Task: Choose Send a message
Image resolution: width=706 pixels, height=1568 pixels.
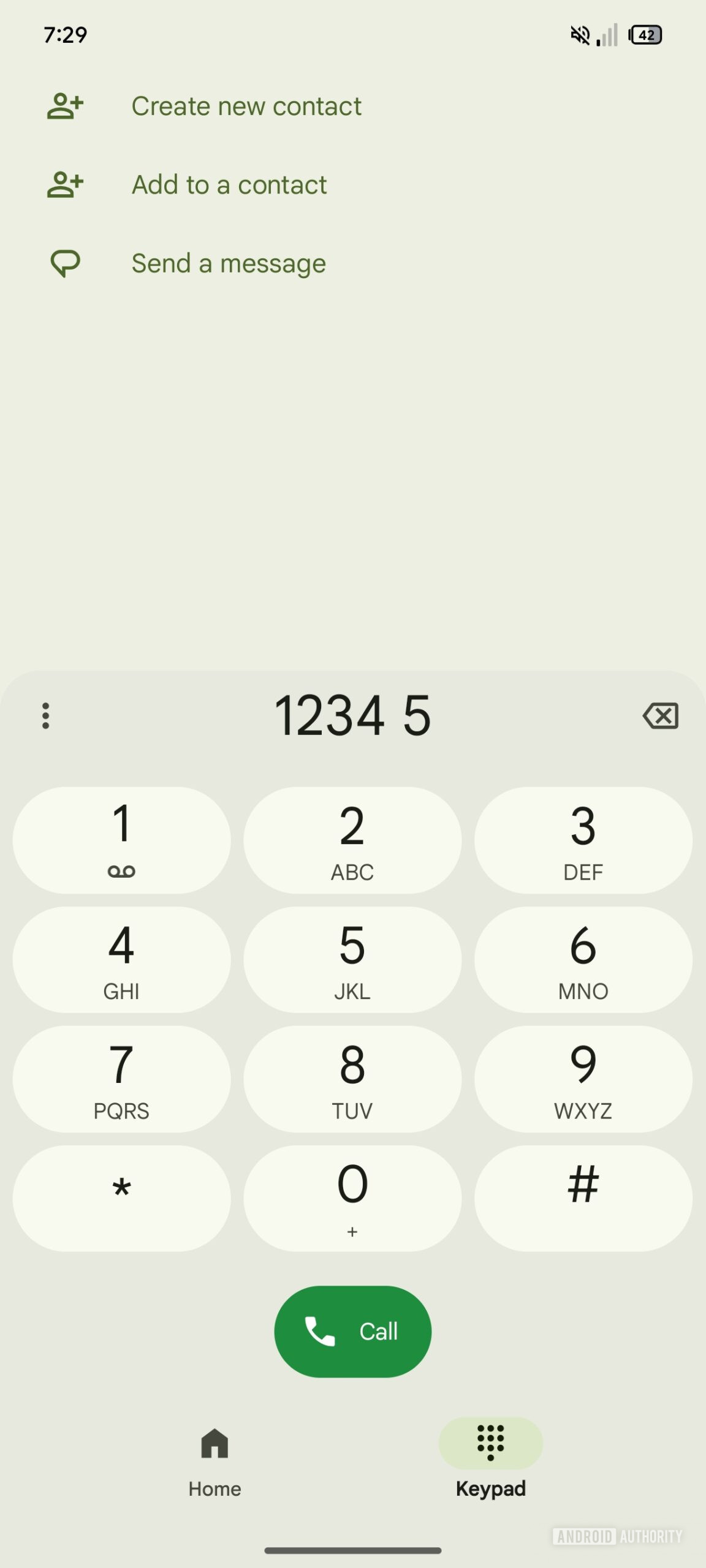Action: (228, 264)
